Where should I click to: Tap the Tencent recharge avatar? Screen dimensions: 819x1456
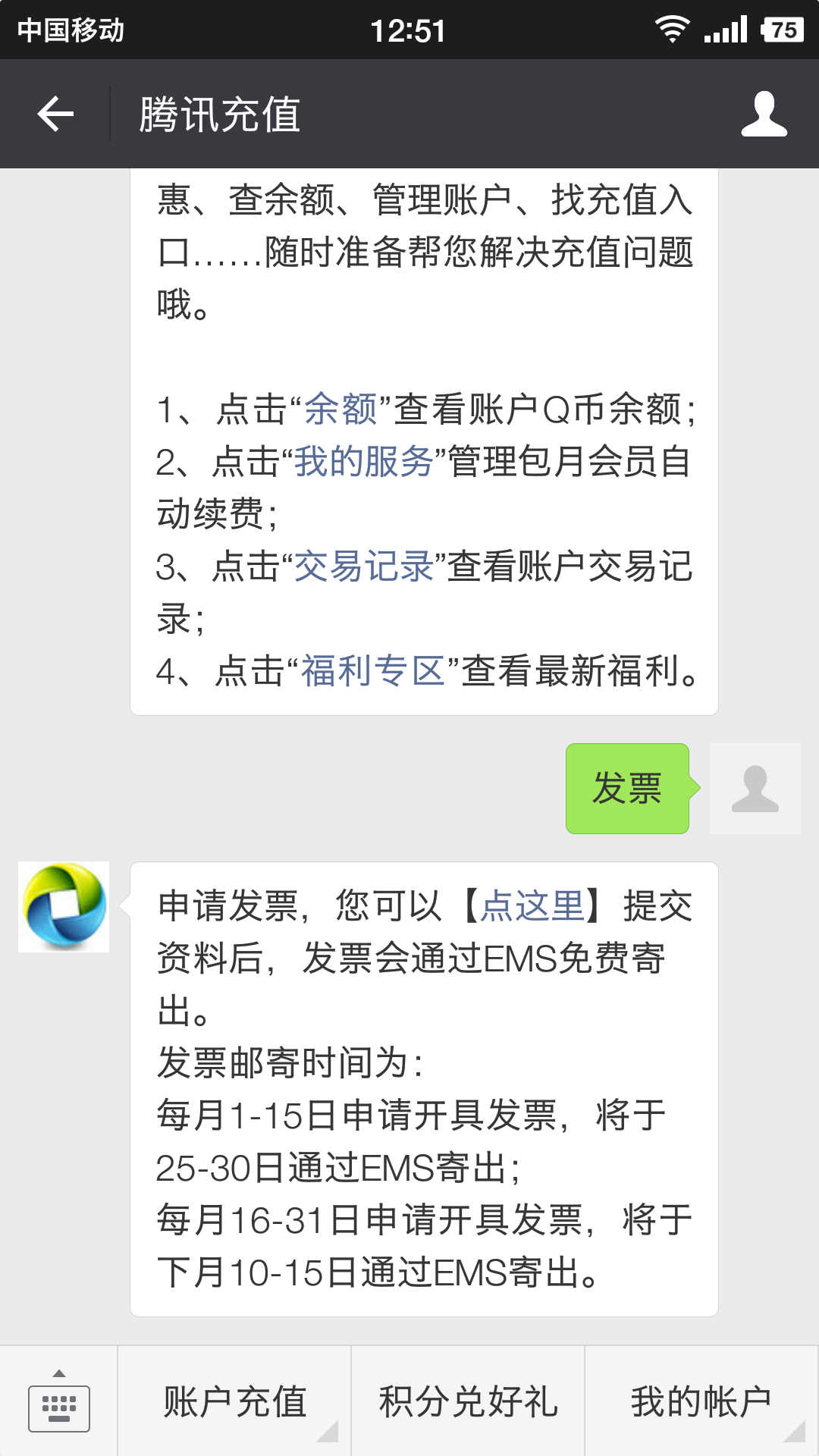click(x=64, y=907)
